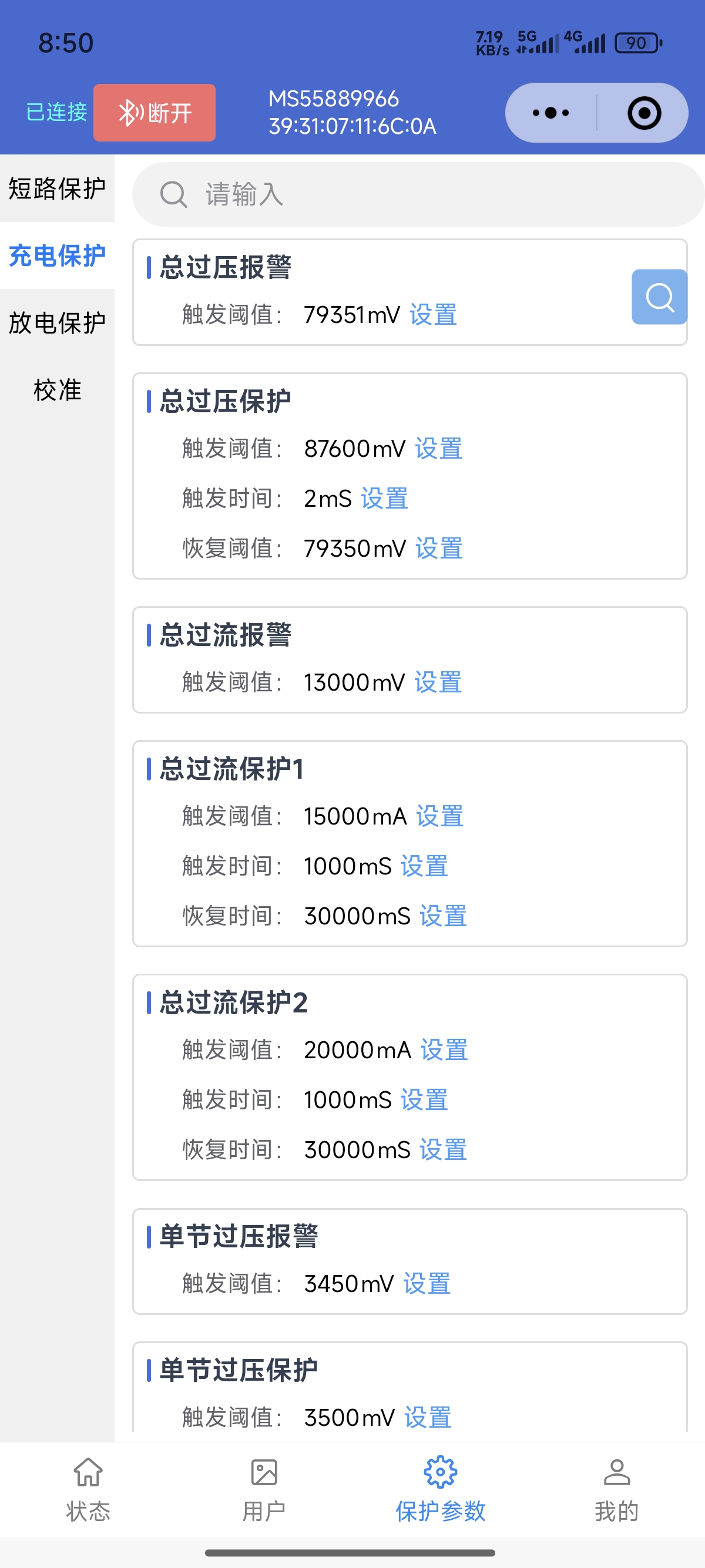
Task: Open the 我的 profile tab
Action: pyautogui.click(x=616, y=1489)
